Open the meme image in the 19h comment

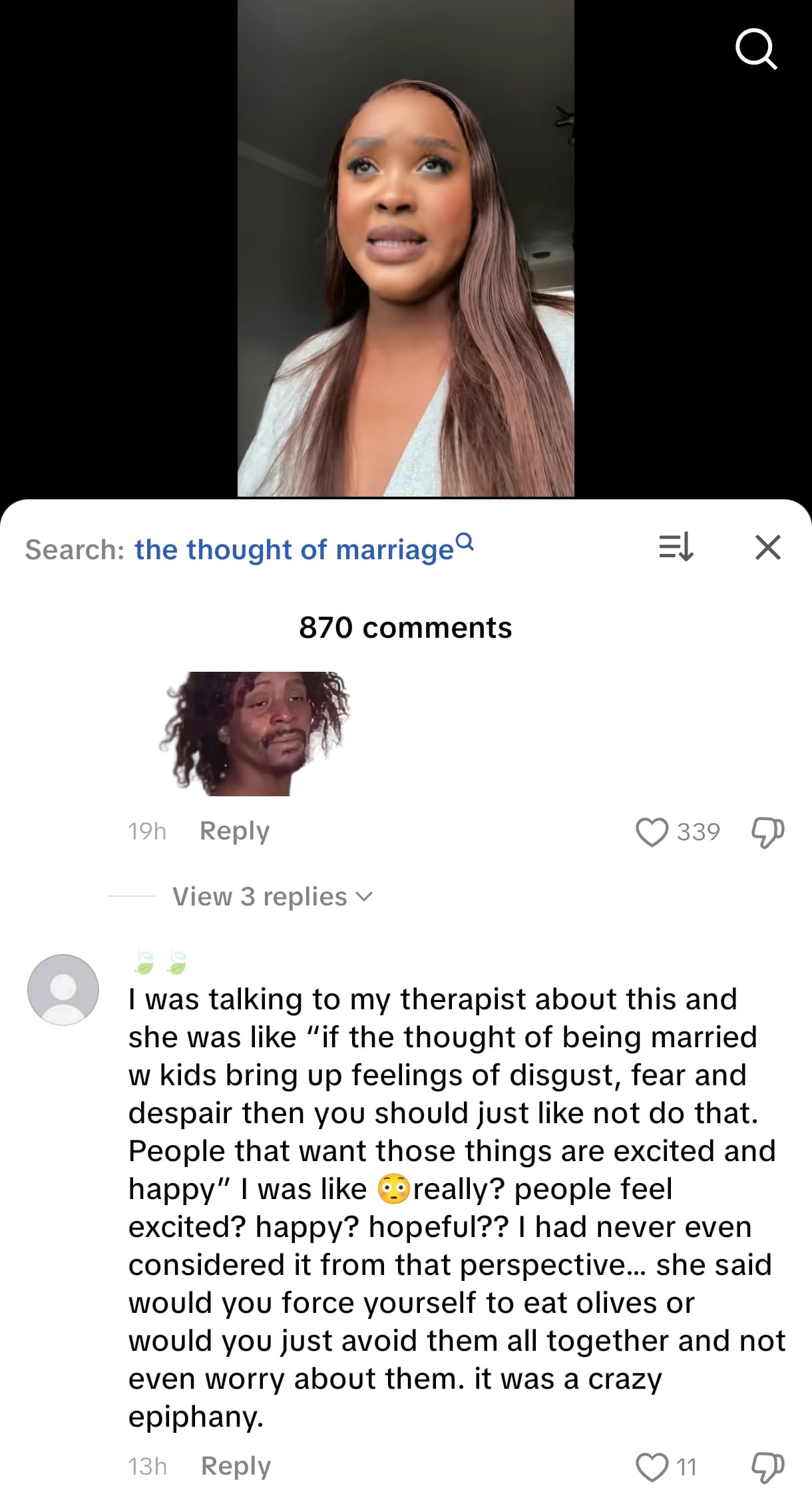coord(254,733)
